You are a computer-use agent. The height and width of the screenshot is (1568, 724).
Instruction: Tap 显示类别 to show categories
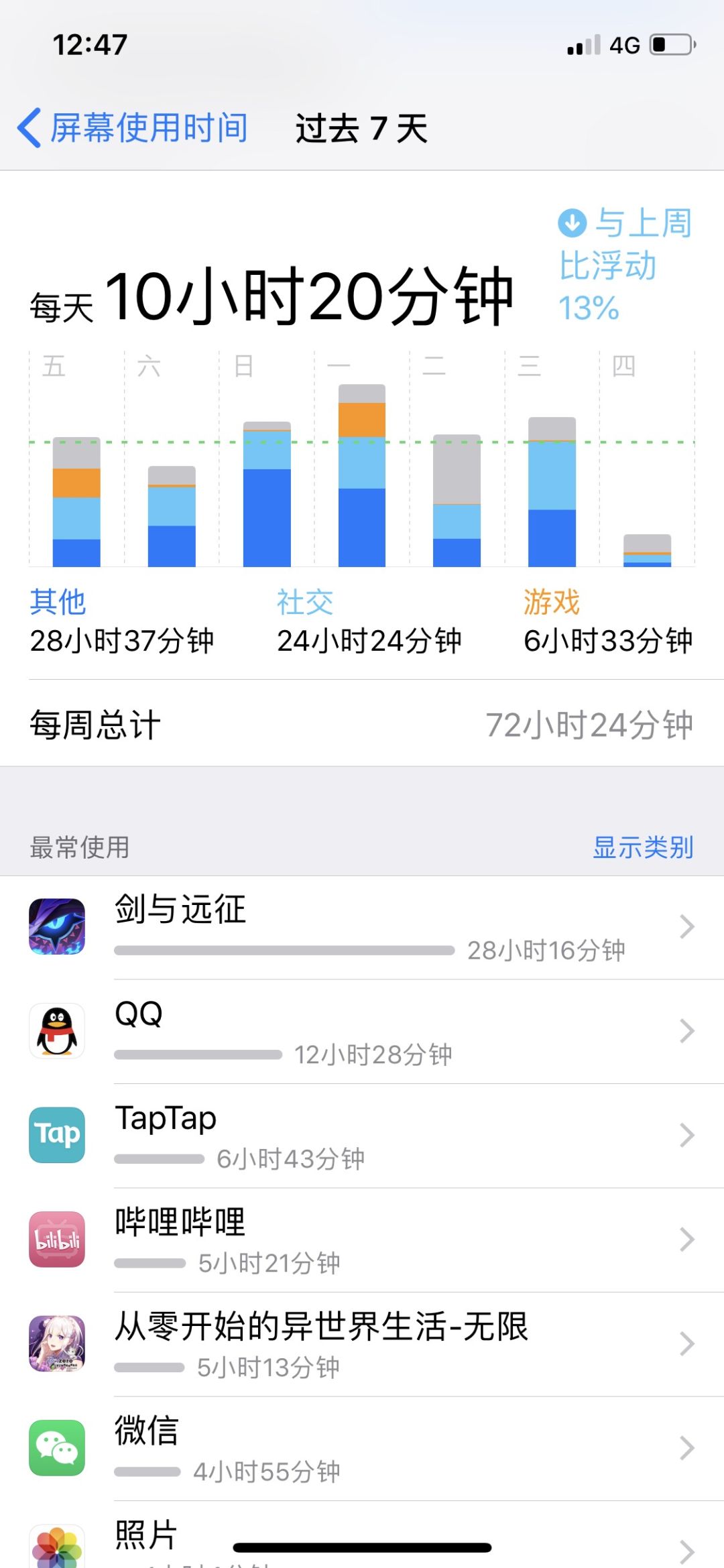point(642,847)
